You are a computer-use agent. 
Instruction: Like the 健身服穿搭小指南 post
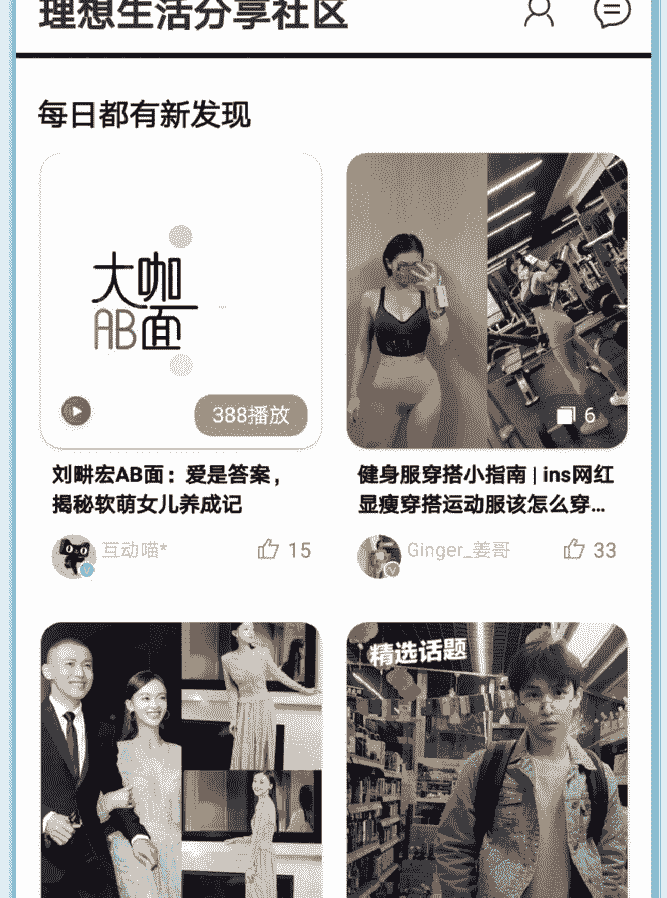[x=574, y=549]
